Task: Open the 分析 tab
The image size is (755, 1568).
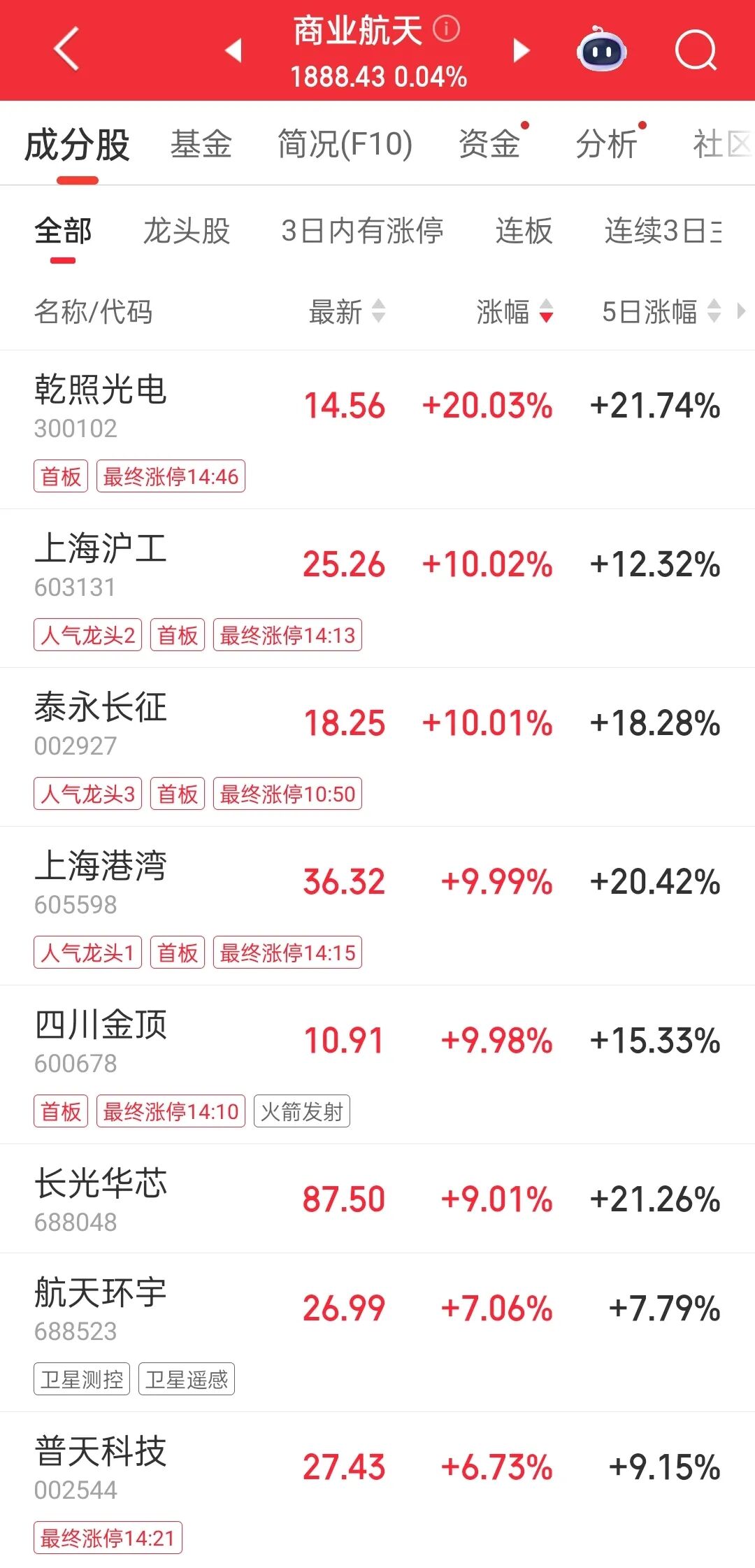Action: coord(606,145)
